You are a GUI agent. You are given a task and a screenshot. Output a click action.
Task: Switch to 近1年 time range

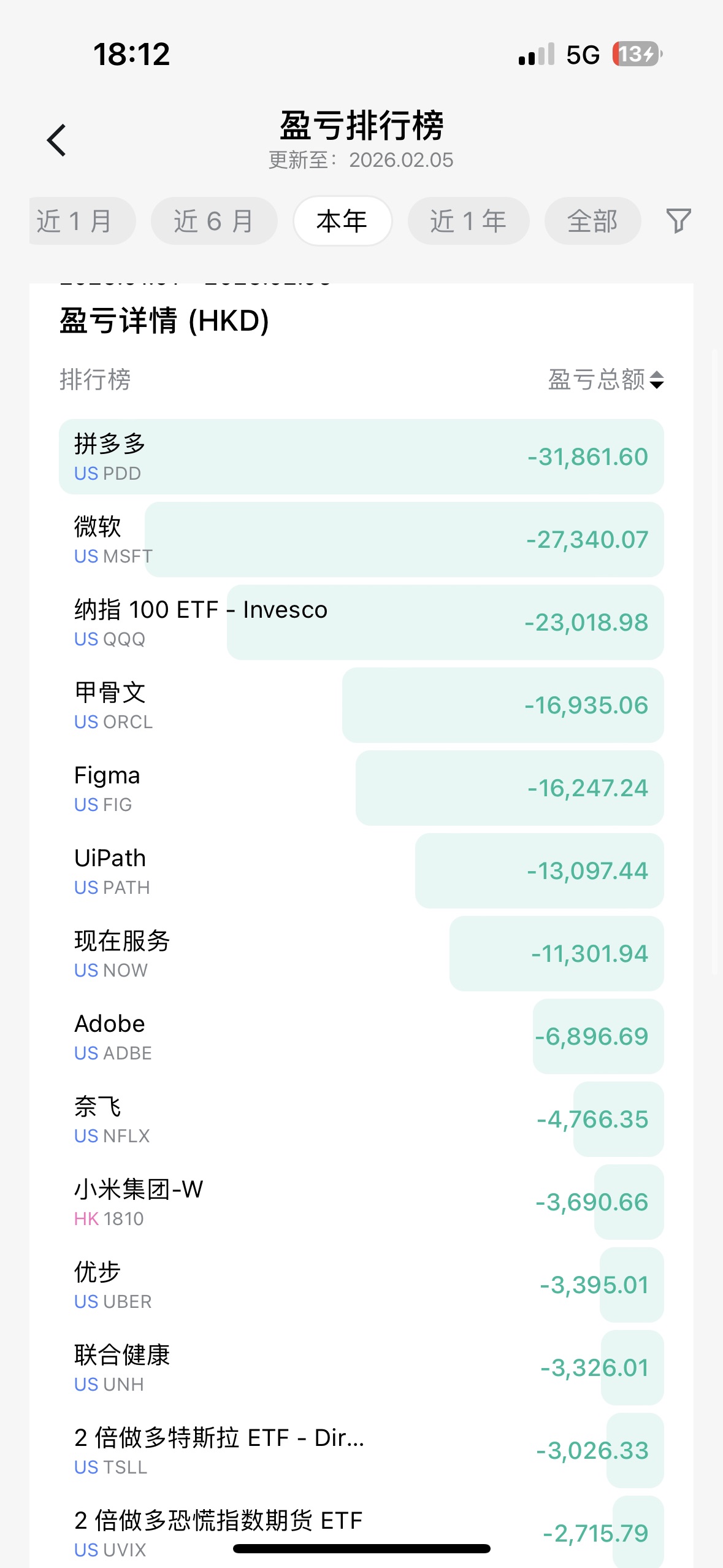(468, 221)
